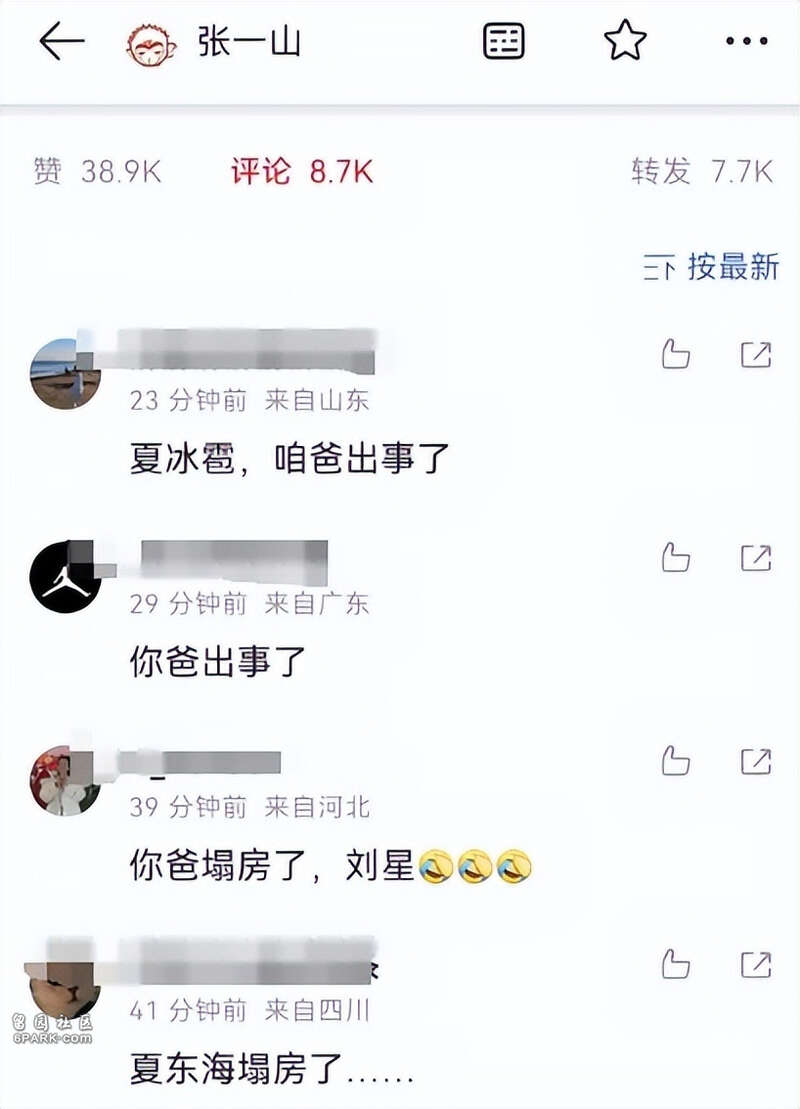
Task: Like the comment 你爸塌房了，刘星
Action: point(676,761)
